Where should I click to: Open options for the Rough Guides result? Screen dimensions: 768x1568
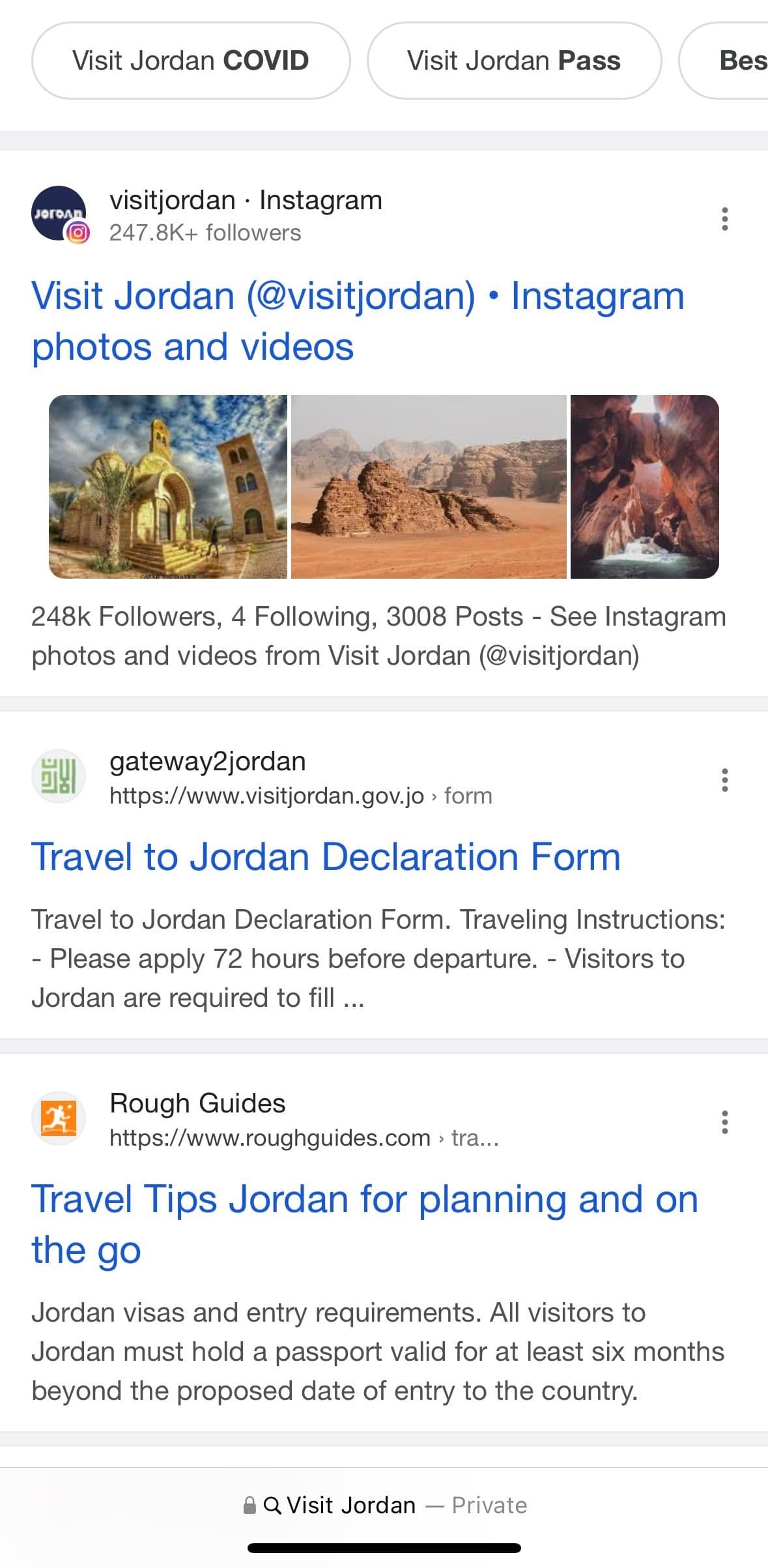[x=724, y=1122]
